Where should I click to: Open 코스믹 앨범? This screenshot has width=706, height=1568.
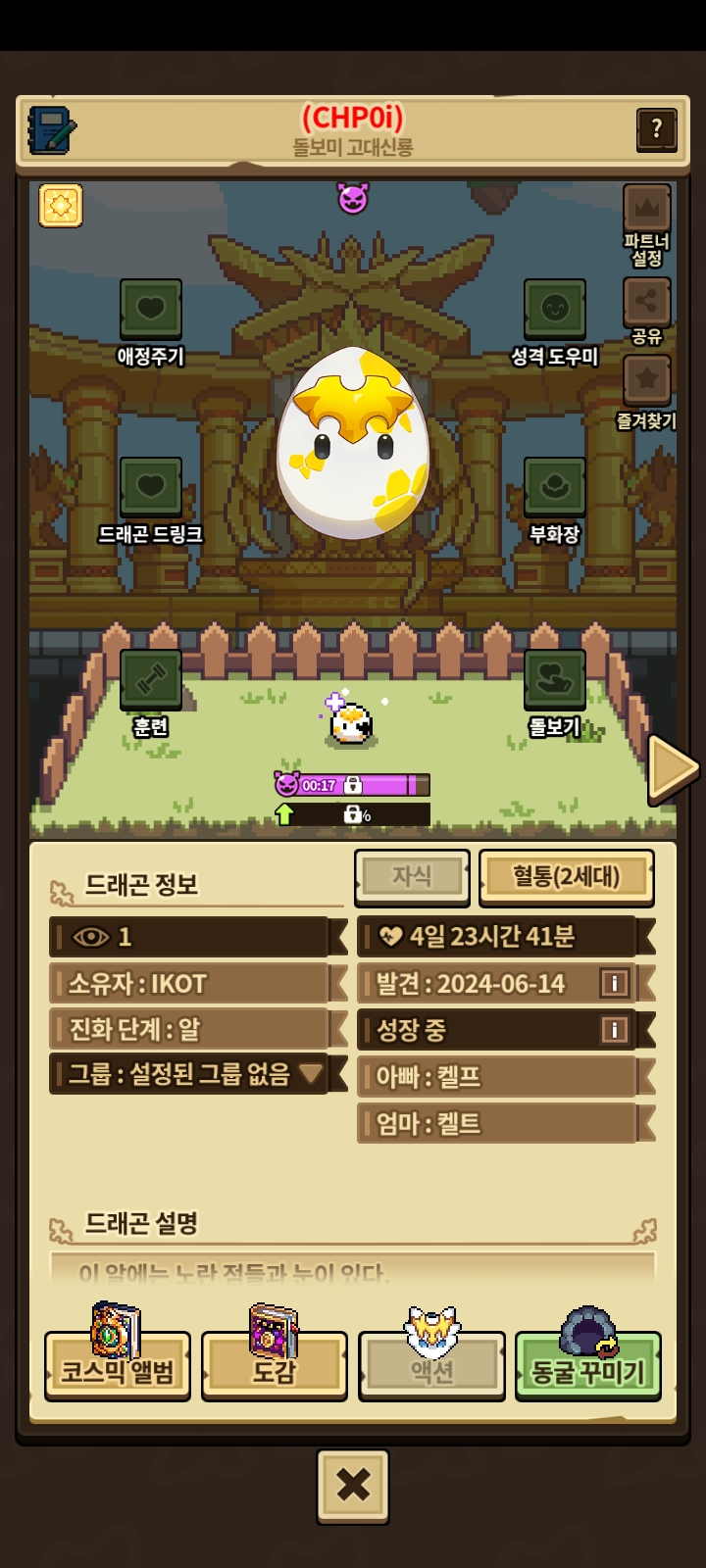click(x=117, y=1364)
